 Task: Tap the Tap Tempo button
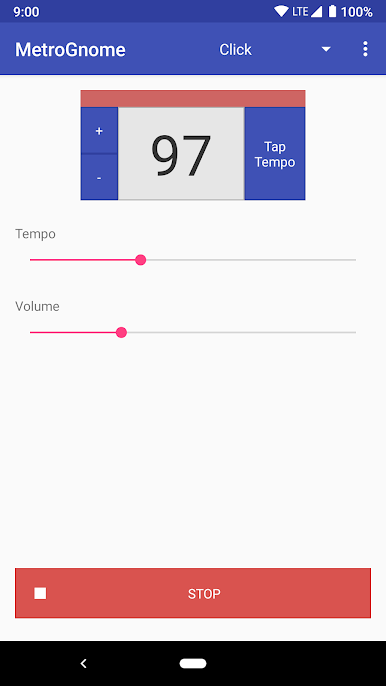[275, 154]
